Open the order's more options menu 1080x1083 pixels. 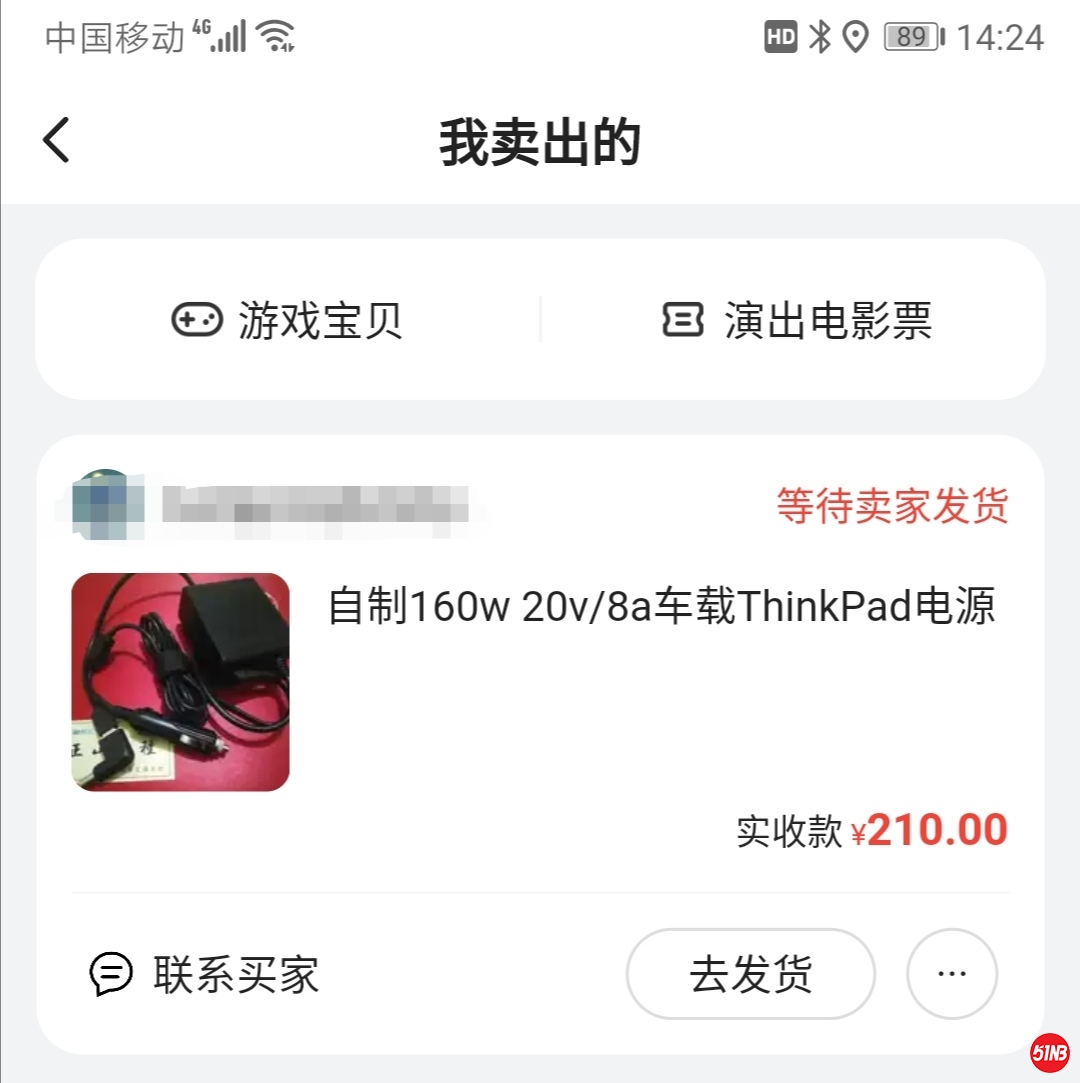tap(951, 974)
